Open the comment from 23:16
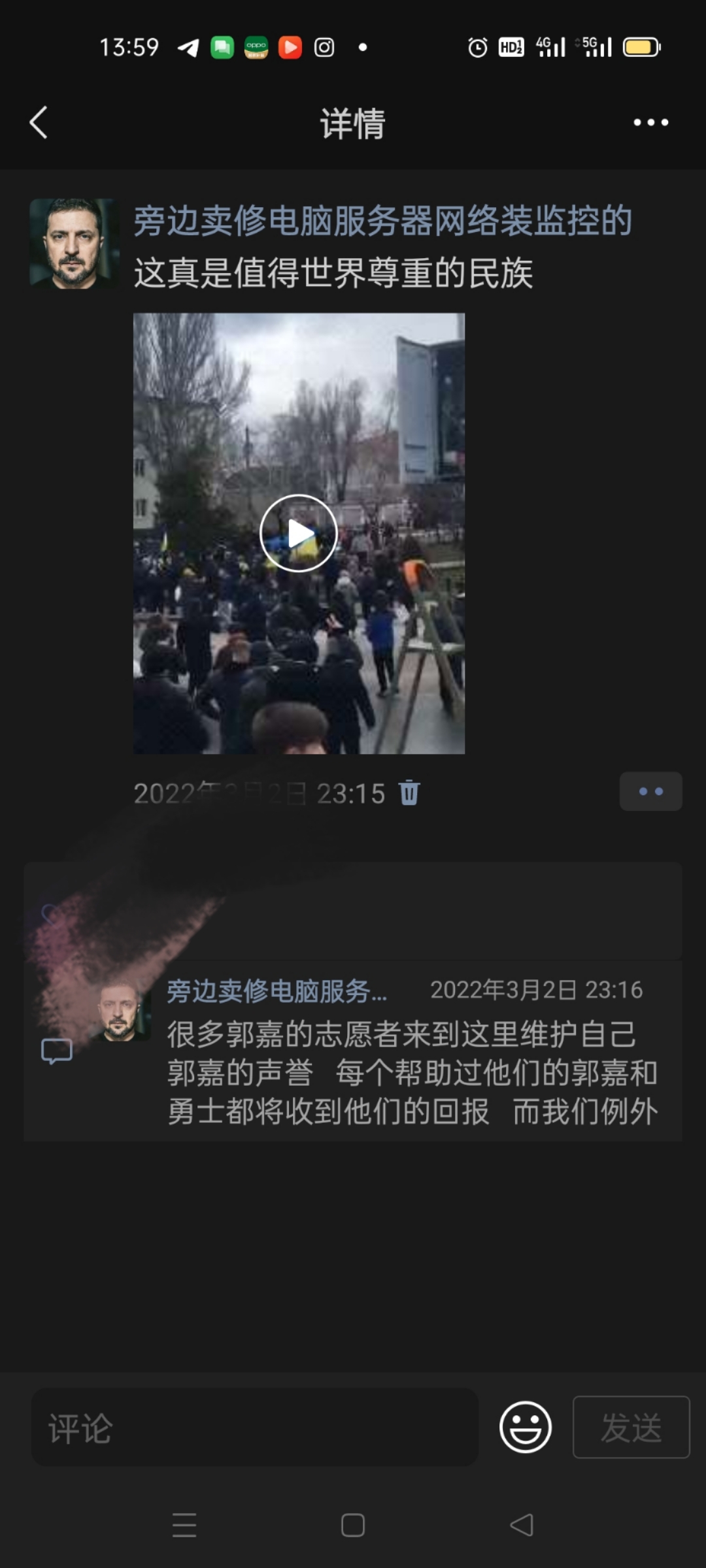 (x=412, y=1073)
